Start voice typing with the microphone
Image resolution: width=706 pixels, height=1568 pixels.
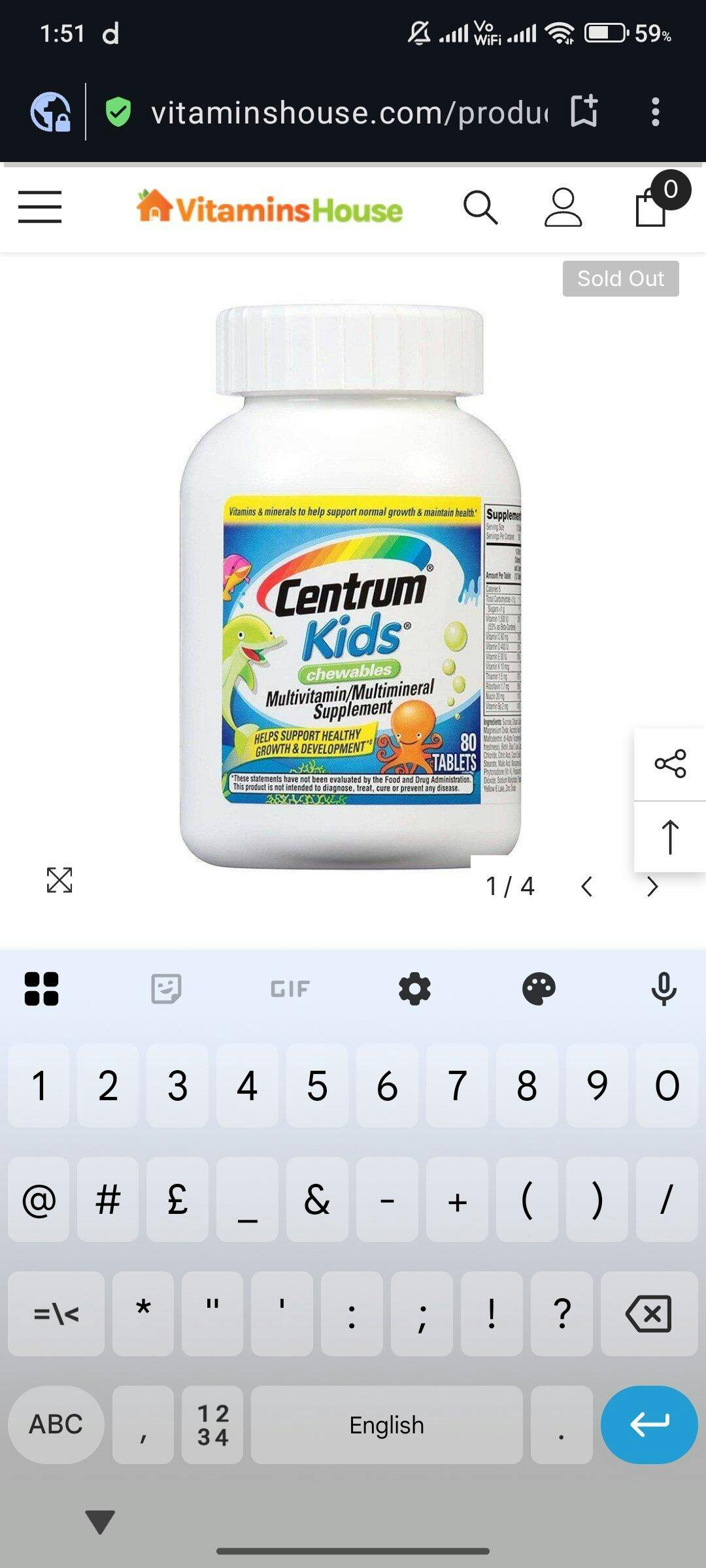[664, 989]
